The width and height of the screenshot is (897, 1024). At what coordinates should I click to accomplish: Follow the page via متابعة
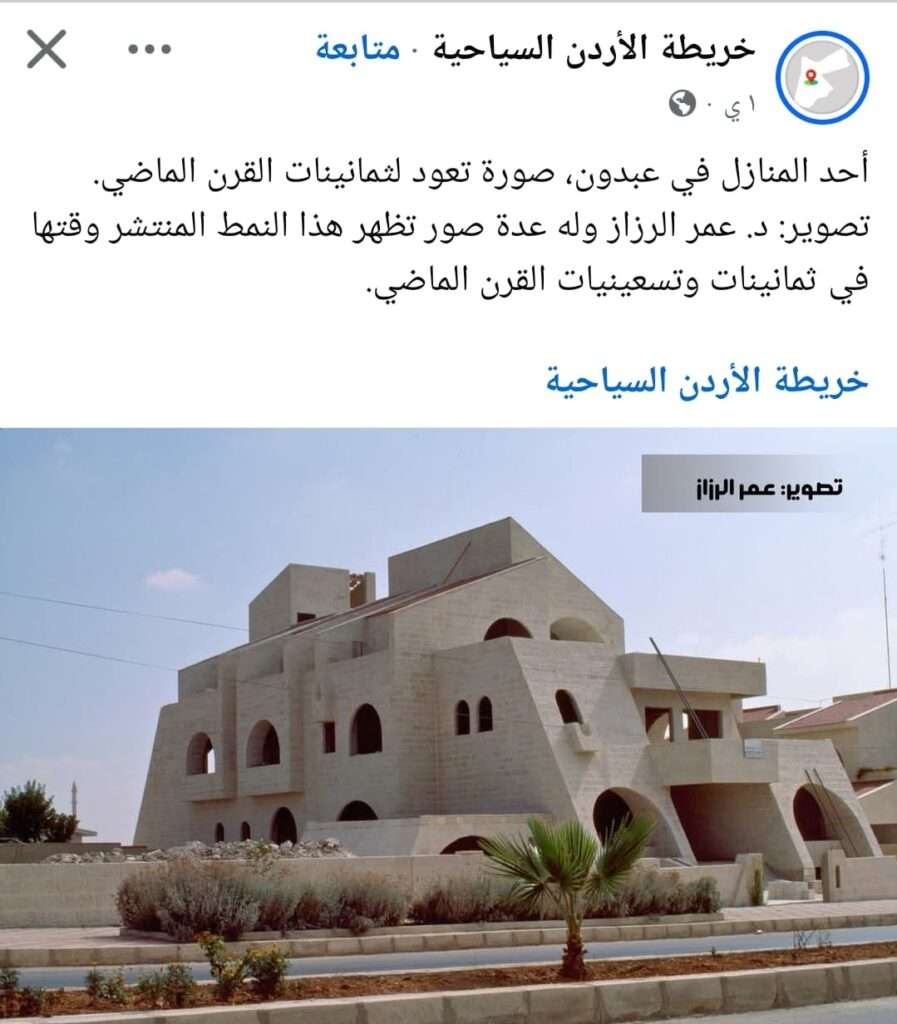coord(358,48)
